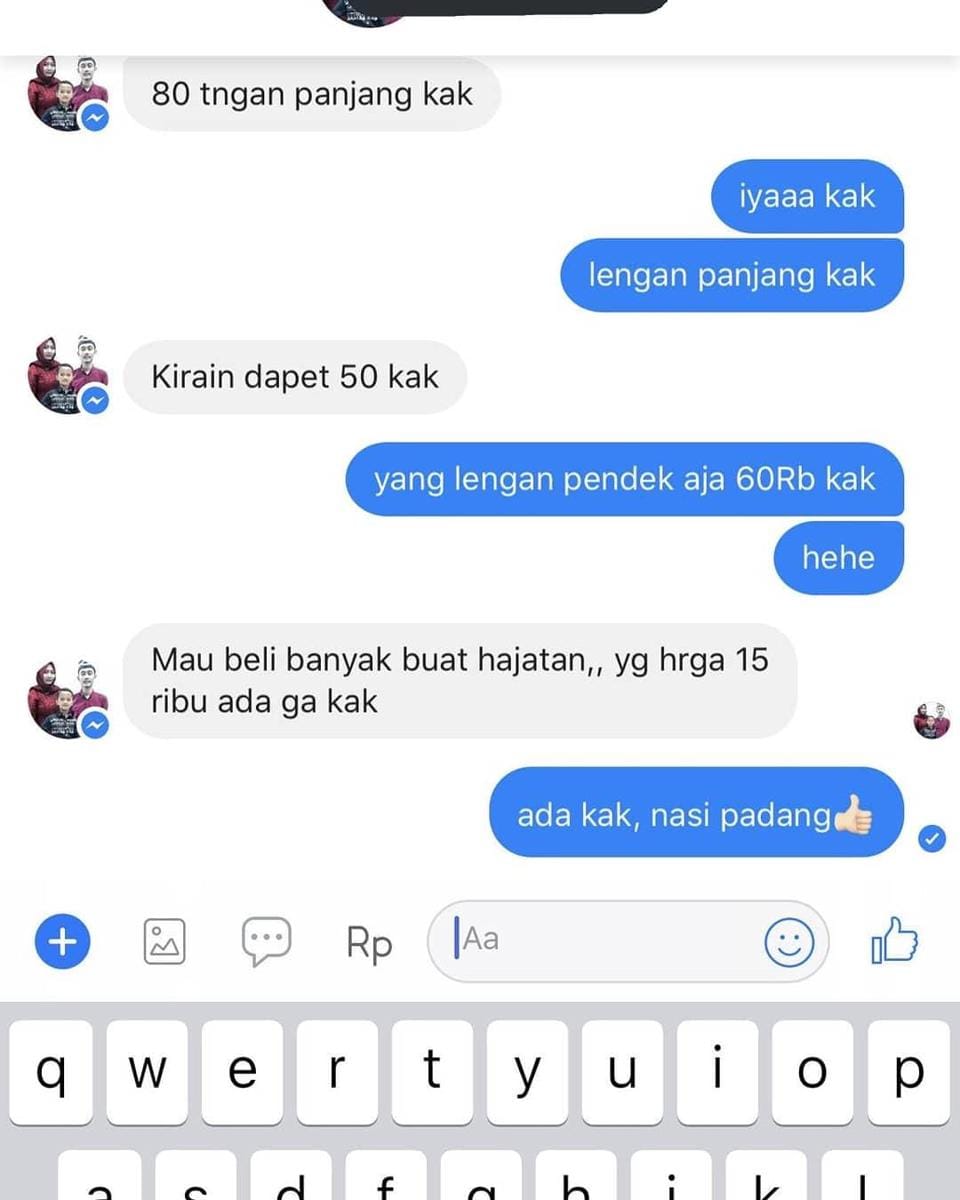
Task: Type the letter q key
Action: (x=50, y=1072)
